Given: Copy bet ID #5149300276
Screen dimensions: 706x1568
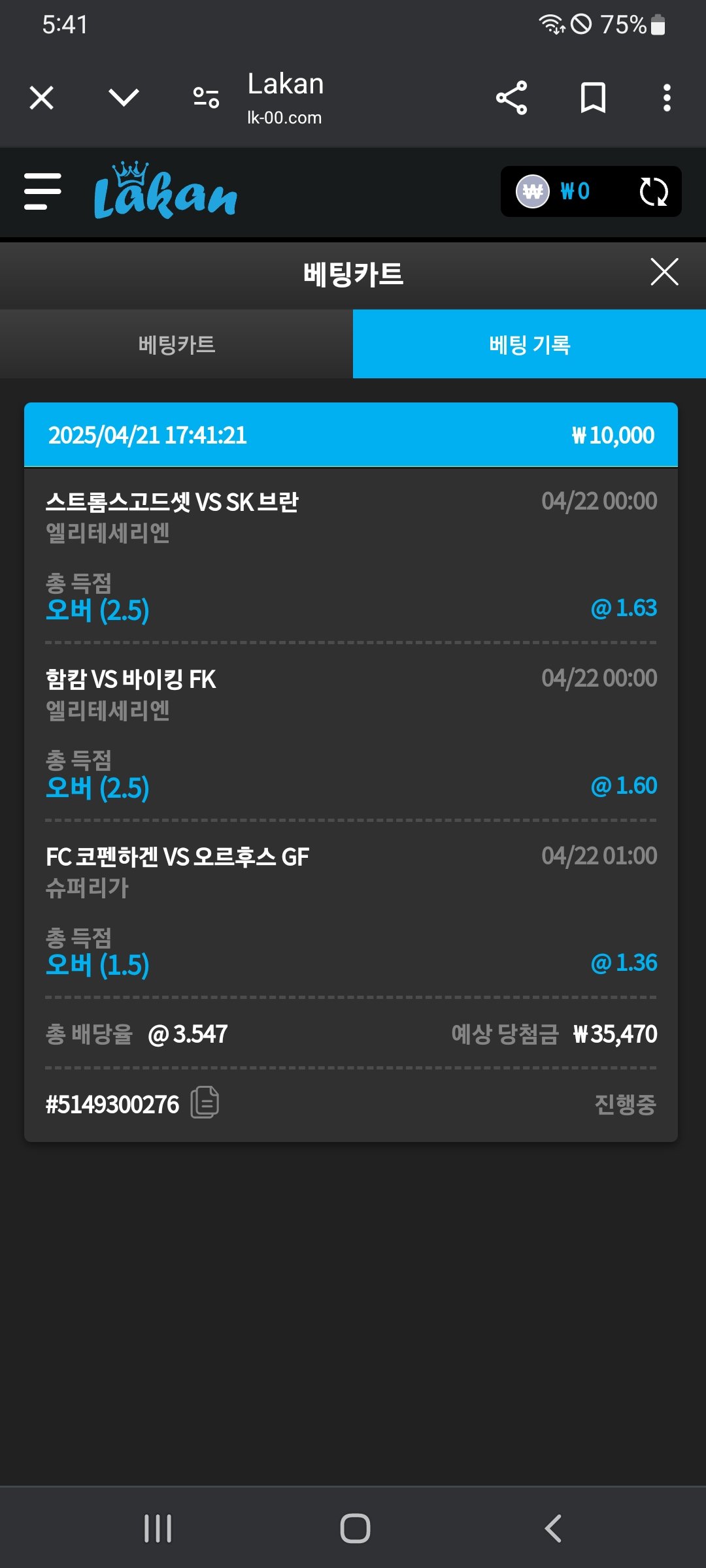Looking at the screenshot, I should point(205,1103).
